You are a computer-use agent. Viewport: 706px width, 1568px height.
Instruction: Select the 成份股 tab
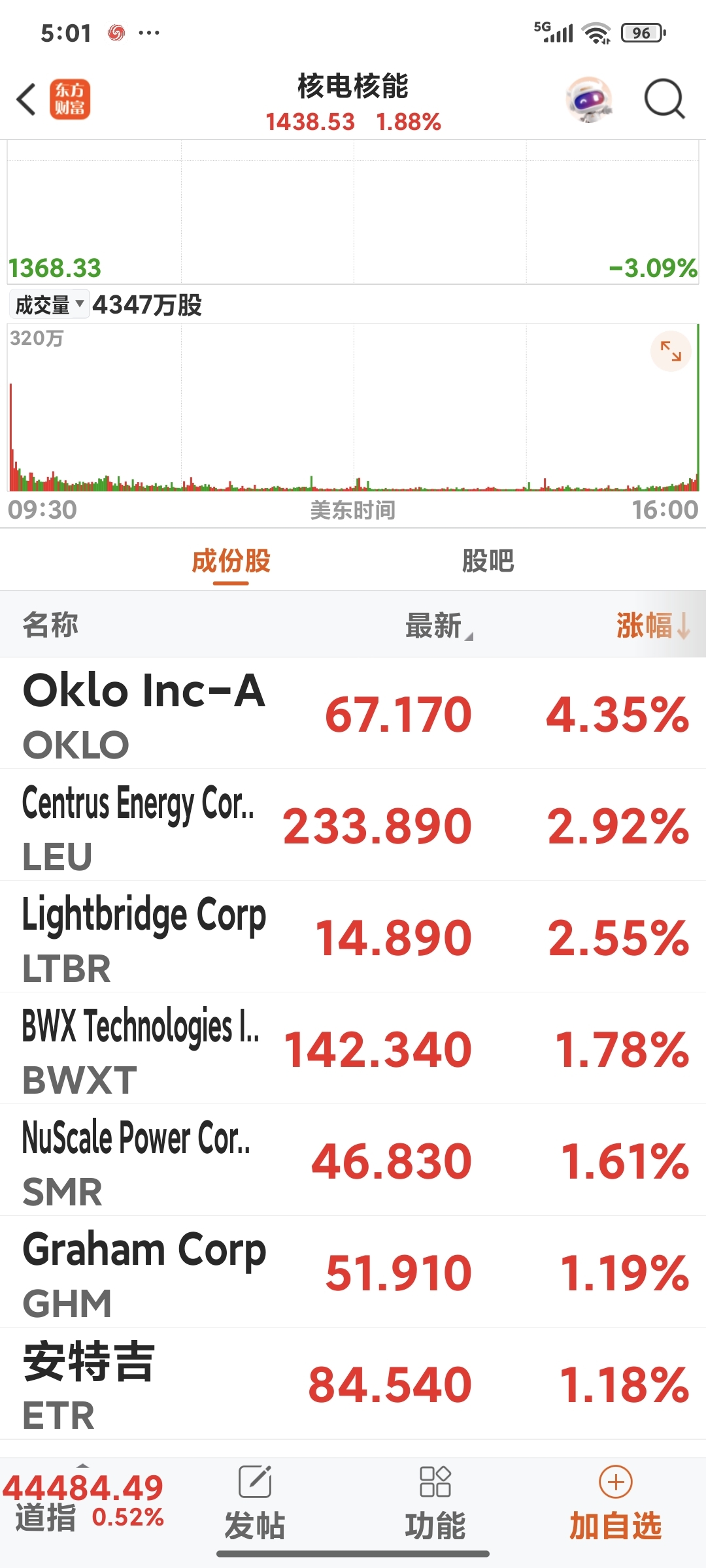[x=231, y=561]
